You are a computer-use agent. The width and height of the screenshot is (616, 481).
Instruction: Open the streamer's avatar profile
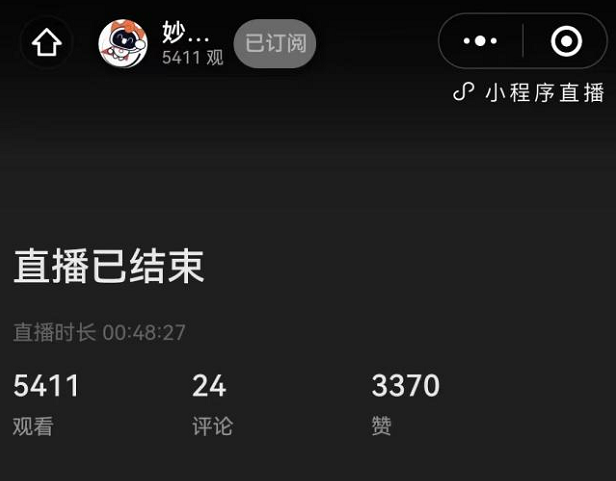122,43
